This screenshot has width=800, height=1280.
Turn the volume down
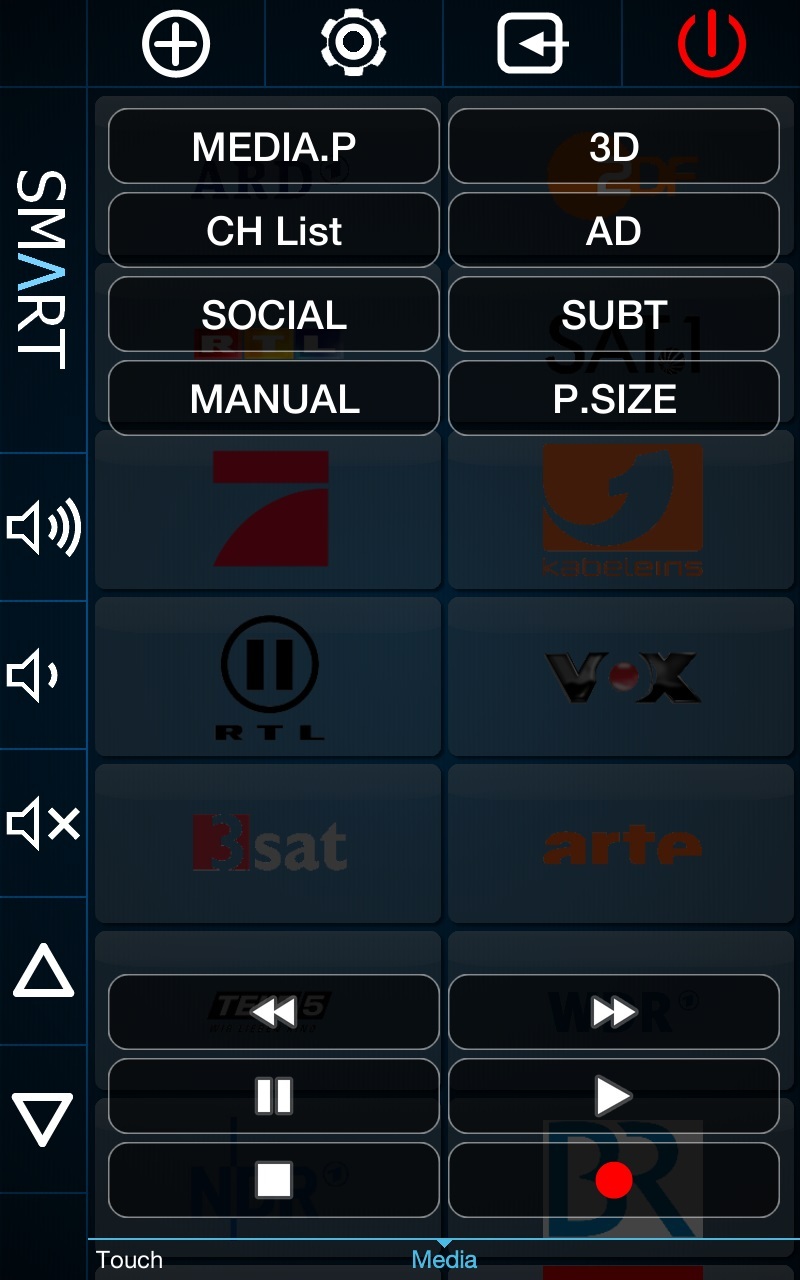point(43,675)
